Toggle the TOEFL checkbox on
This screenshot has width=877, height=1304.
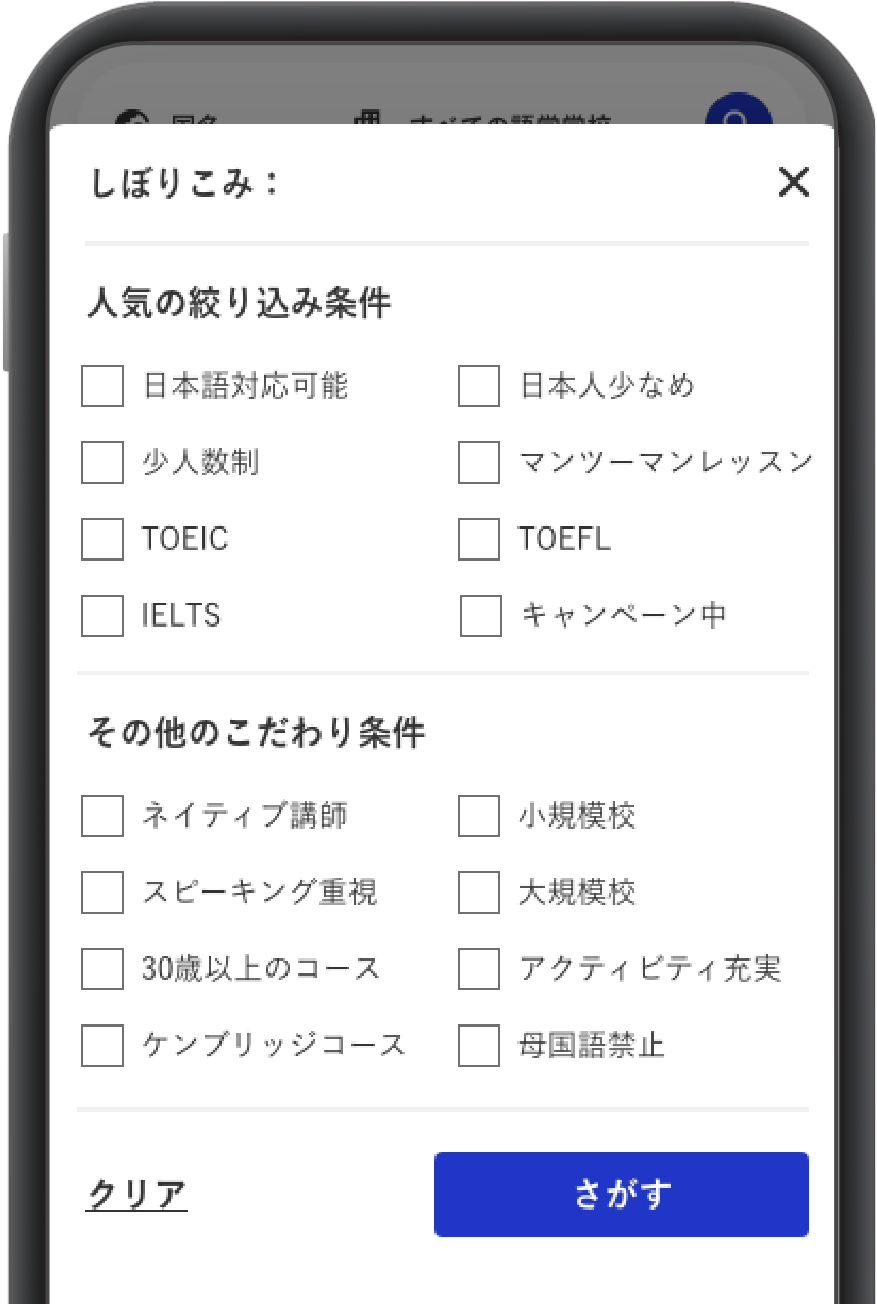[x=479, y=540]
